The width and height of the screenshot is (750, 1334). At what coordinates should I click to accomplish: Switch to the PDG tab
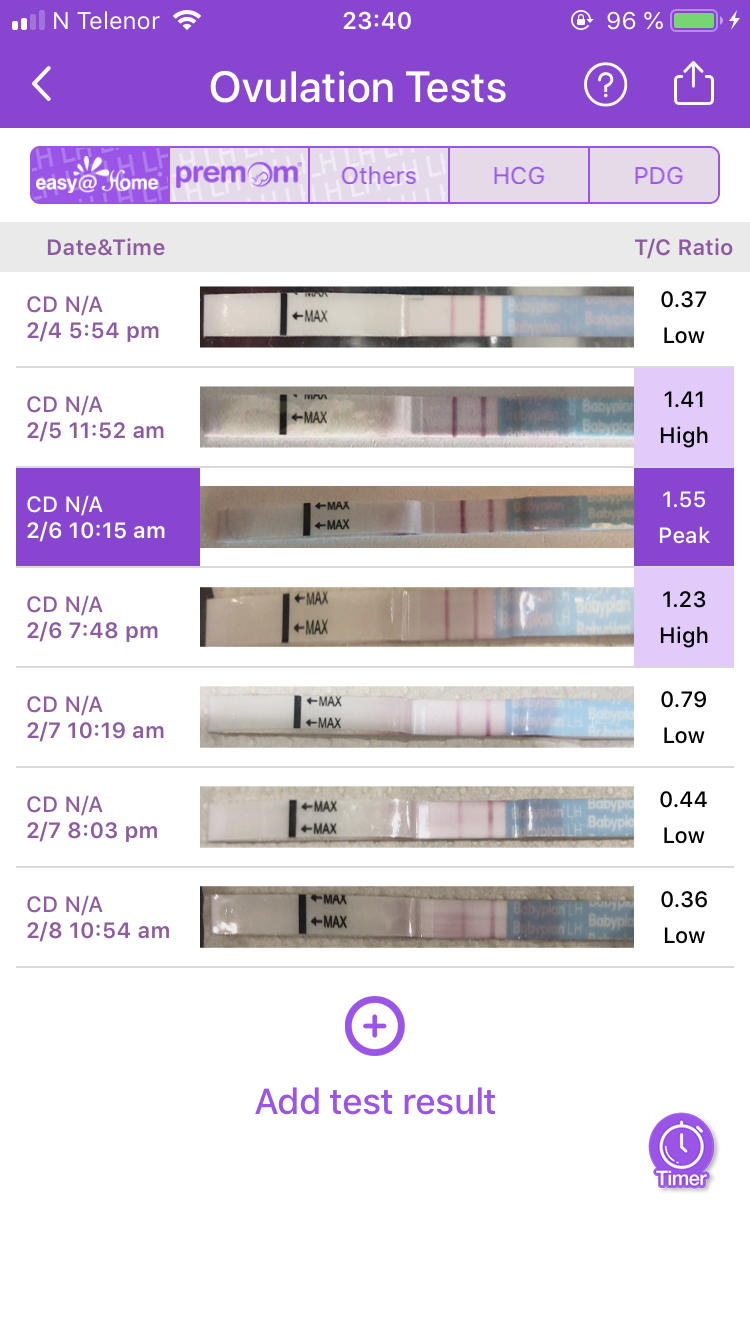click(658, 176)
